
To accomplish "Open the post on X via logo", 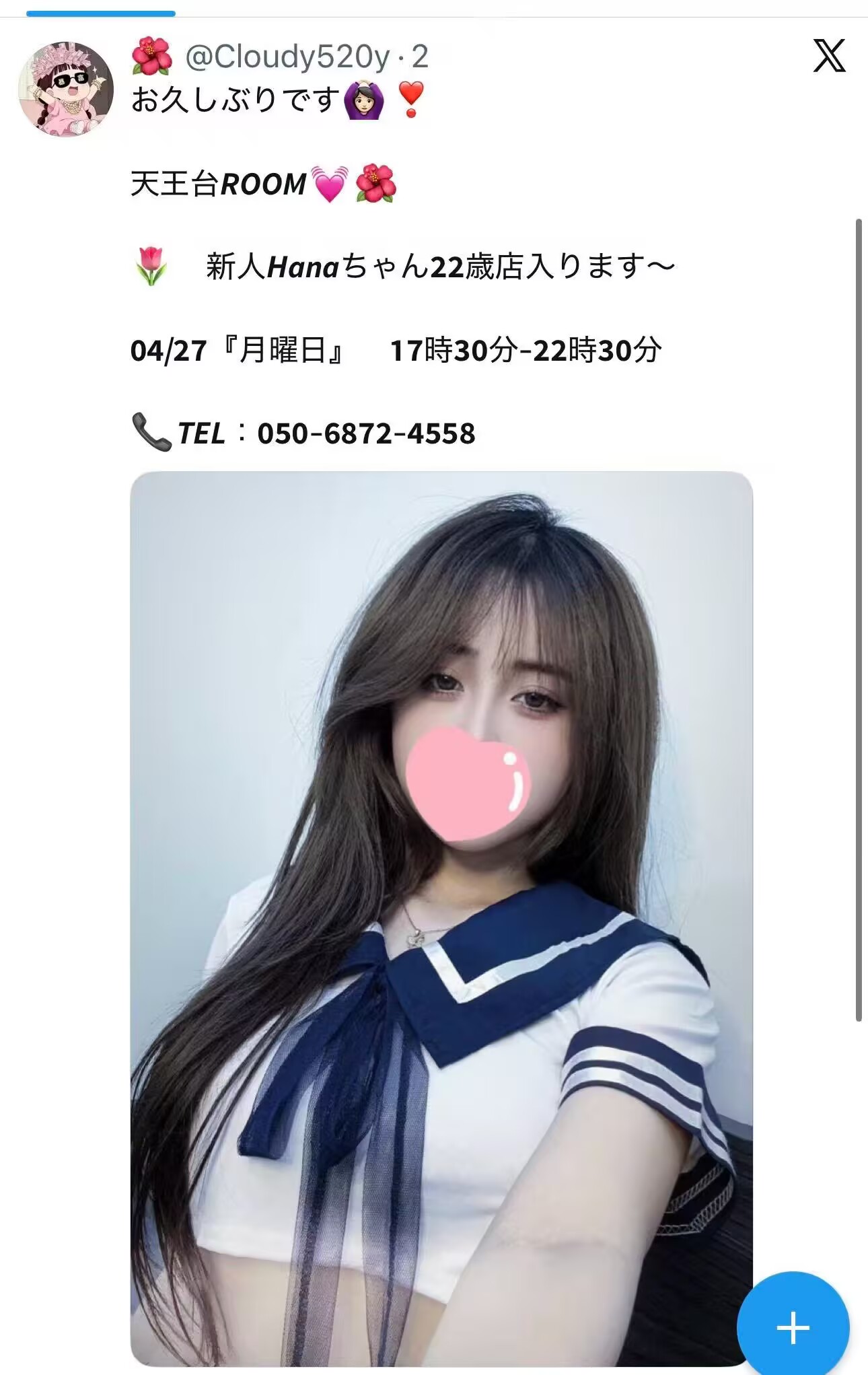I will tap(828, 56).
